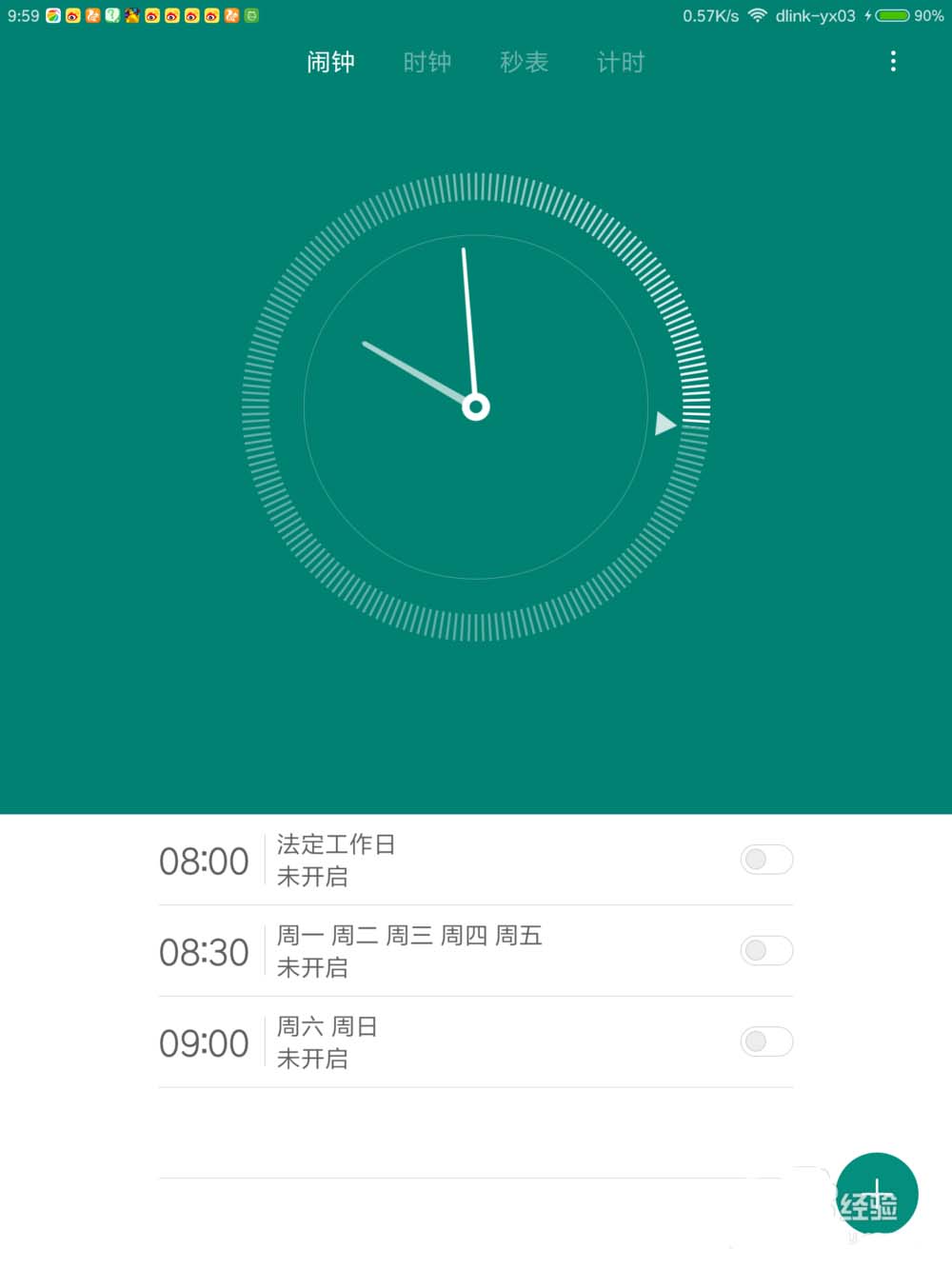The image size is (952, 1269).
Task: Switch to the 秒表 tab
Action: (524, 63)
